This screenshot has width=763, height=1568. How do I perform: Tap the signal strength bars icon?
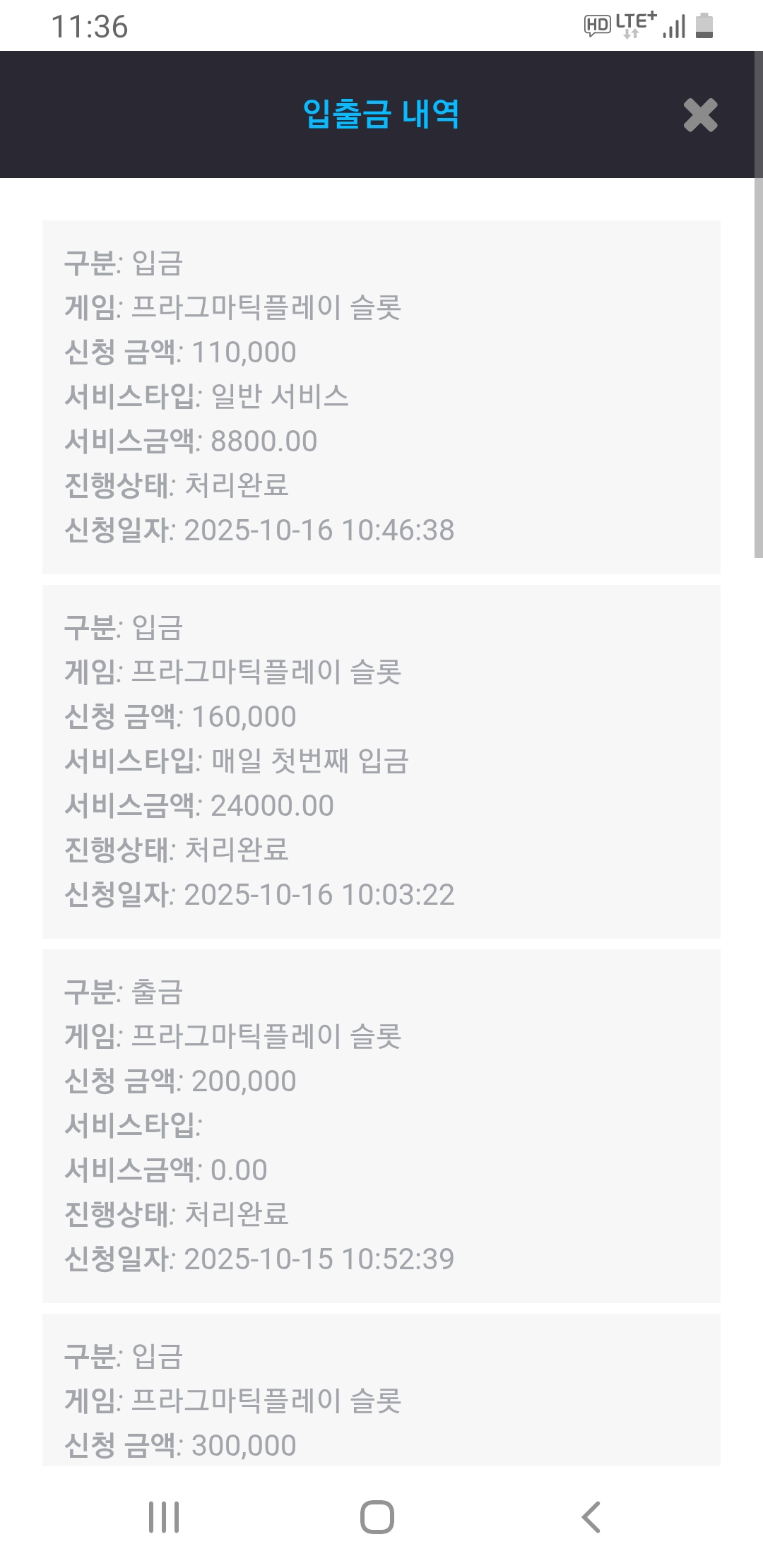(673, 27)
